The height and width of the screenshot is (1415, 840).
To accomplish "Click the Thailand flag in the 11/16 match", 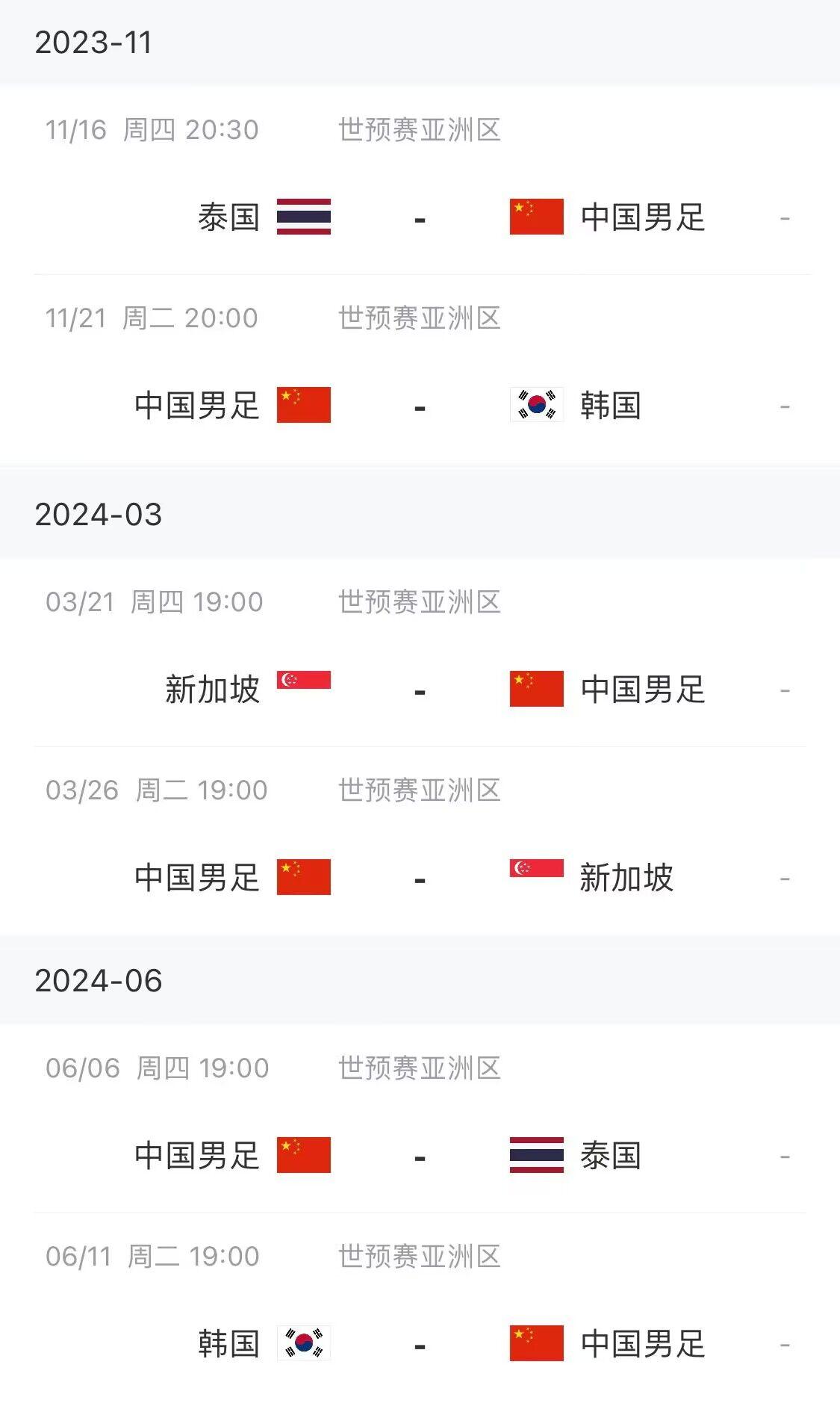I will tap(302, 217).
